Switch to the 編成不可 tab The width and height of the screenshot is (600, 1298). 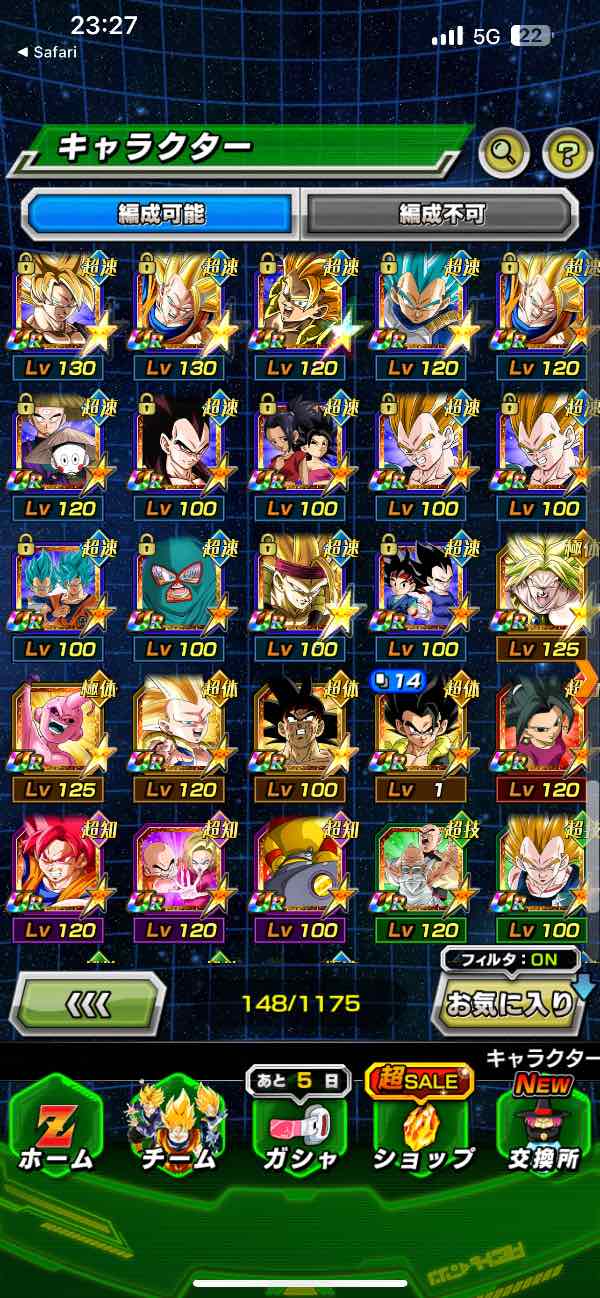pos(441,214)
